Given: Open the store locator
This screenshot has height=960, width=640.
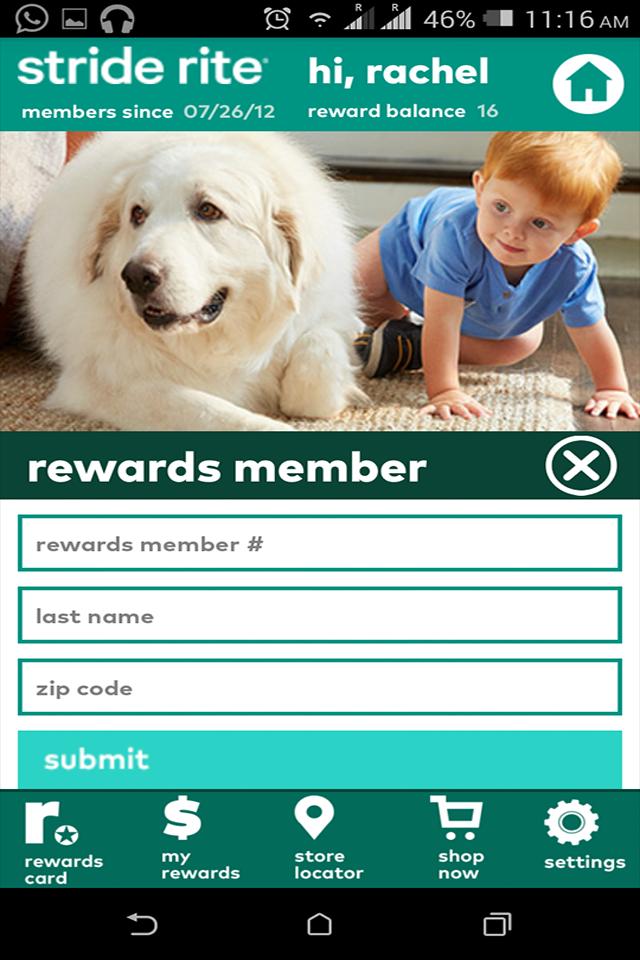Looking at the screenshot, I should (327, 840).
